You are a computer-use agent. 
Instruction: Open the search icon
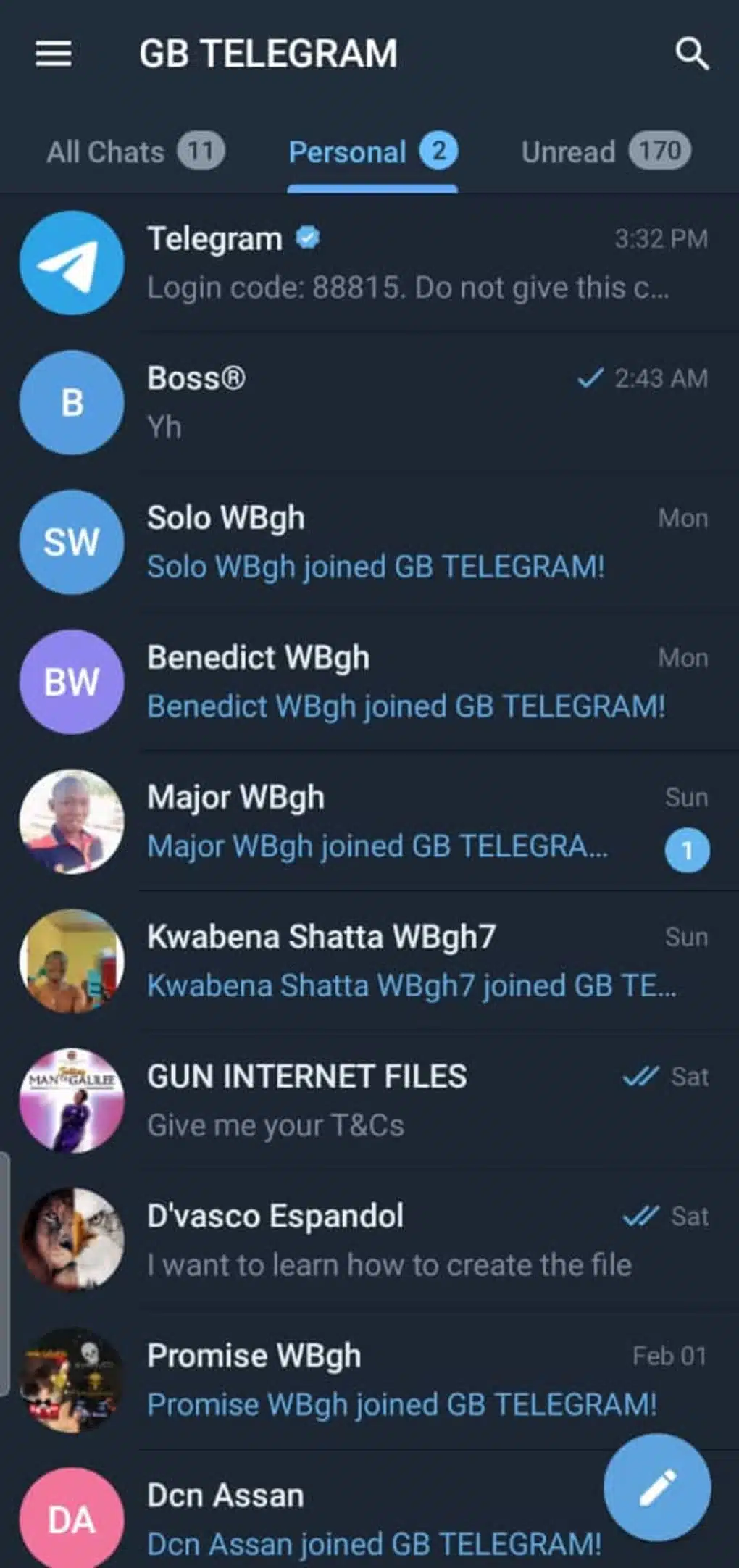tap(693, 54)
